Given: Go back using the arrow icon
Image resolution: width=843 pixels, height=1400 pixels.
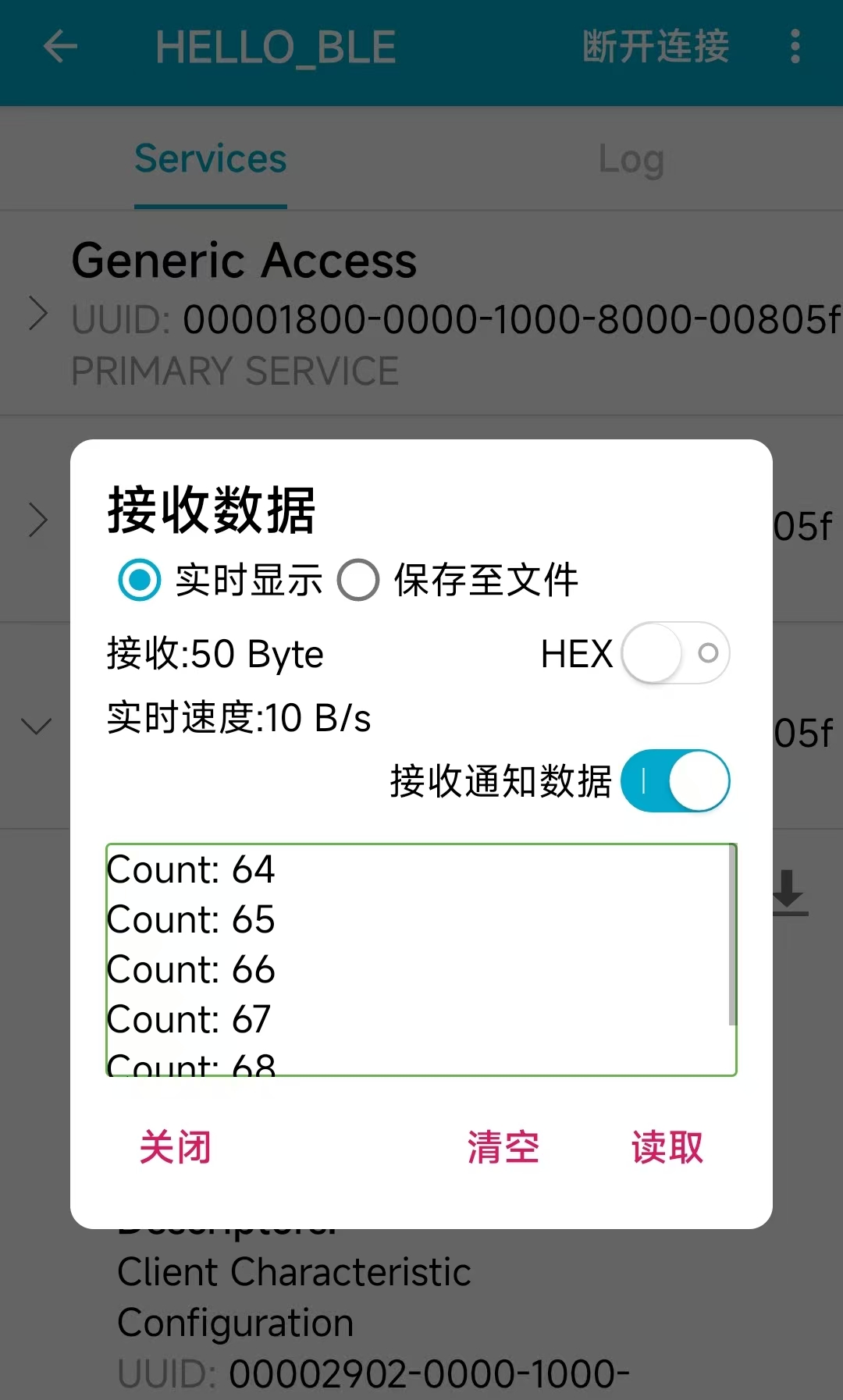Looking at the screenshot, I should 60,47.
